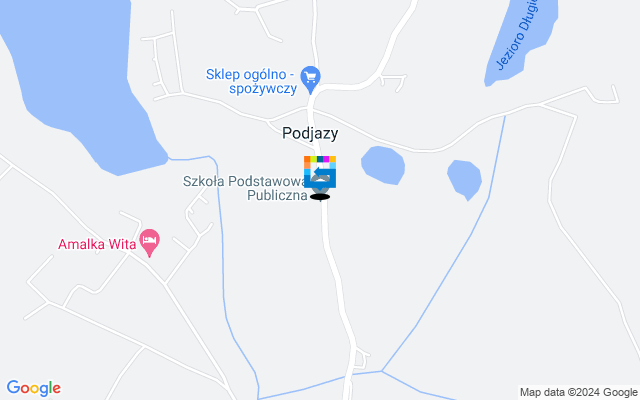This screenshot has width=640, height=400.
Task: Select the colorful marker near Szkoła Podstawowa
Action: click(320, 172)
